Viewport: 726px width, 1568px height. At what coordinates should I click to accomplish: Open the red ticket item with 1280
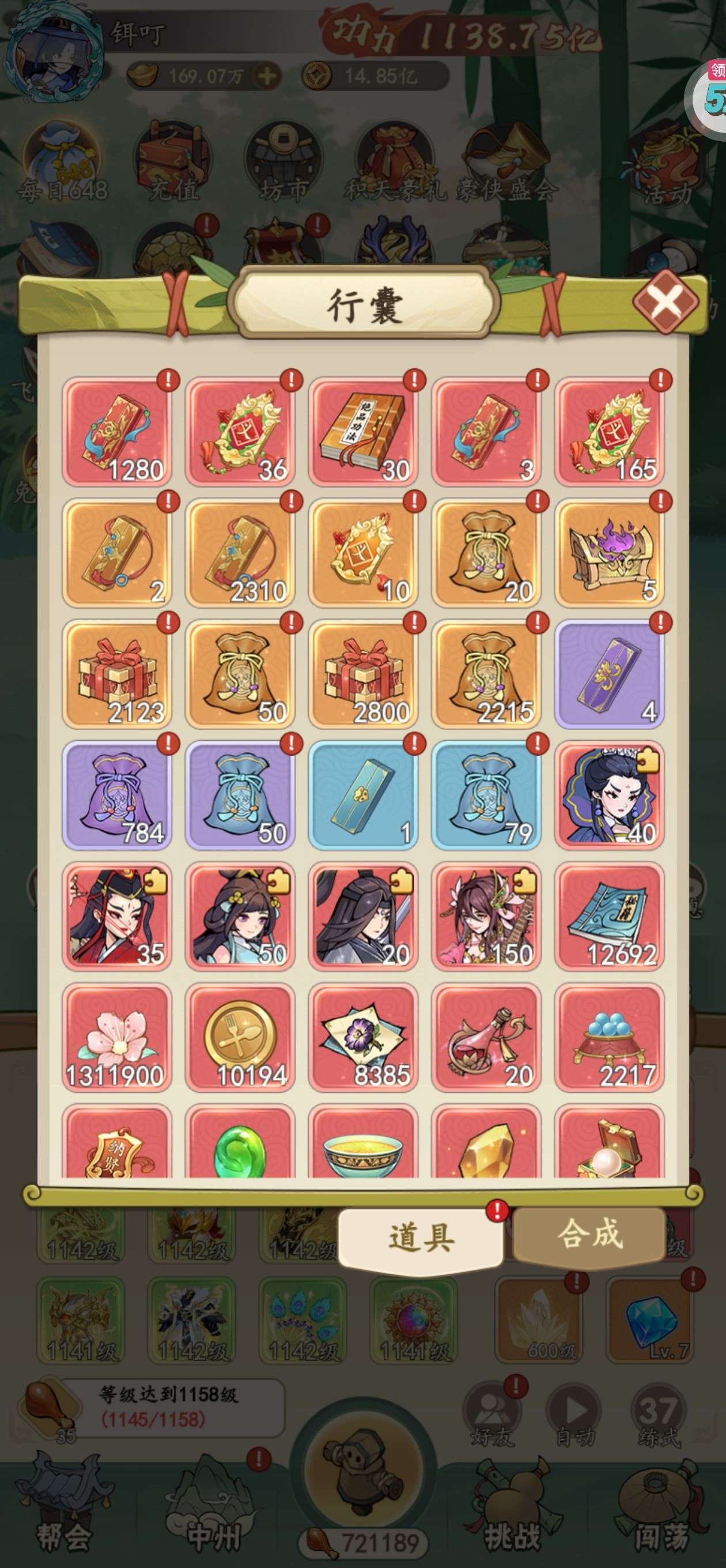point(117,432)
